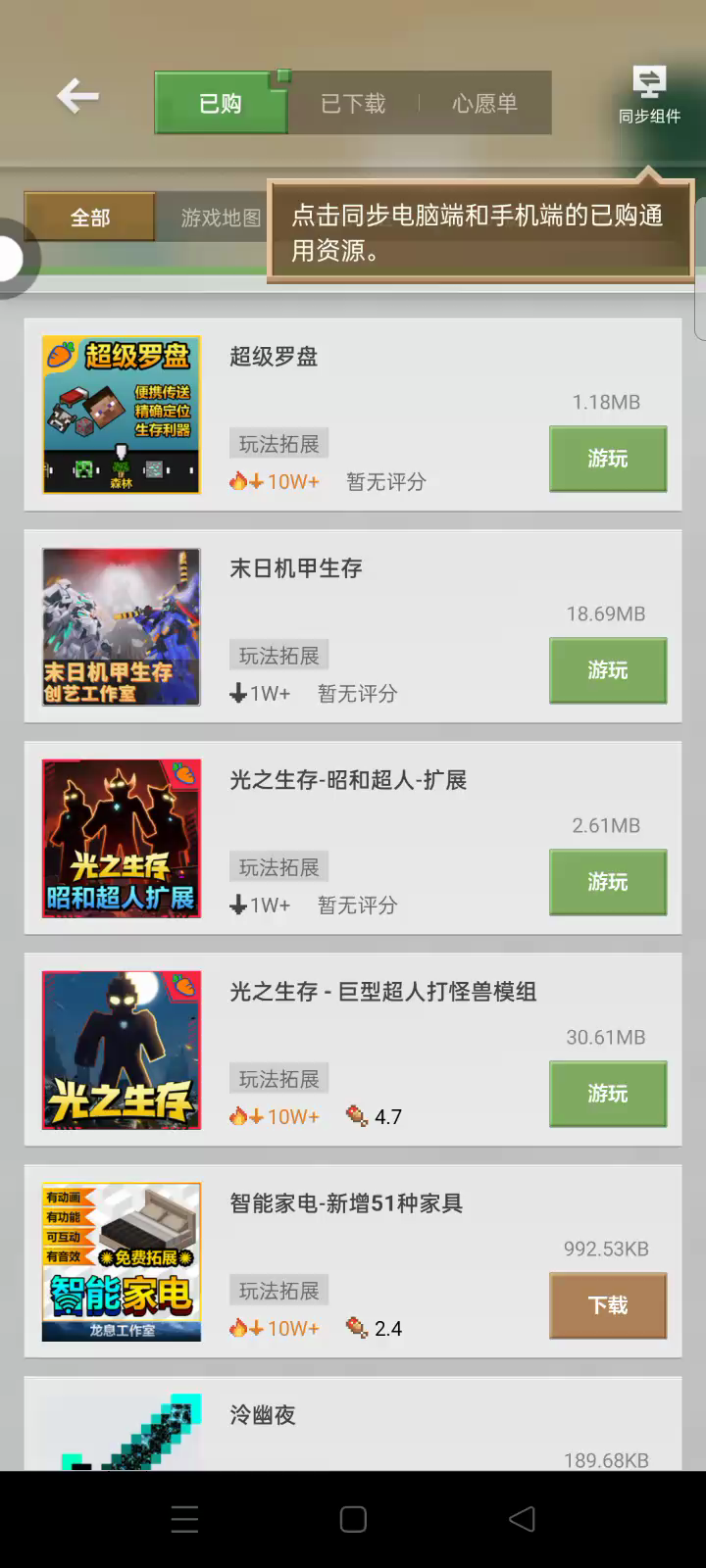Tap the system home button
706x1568 pixels.
[x=353, y=1519]
